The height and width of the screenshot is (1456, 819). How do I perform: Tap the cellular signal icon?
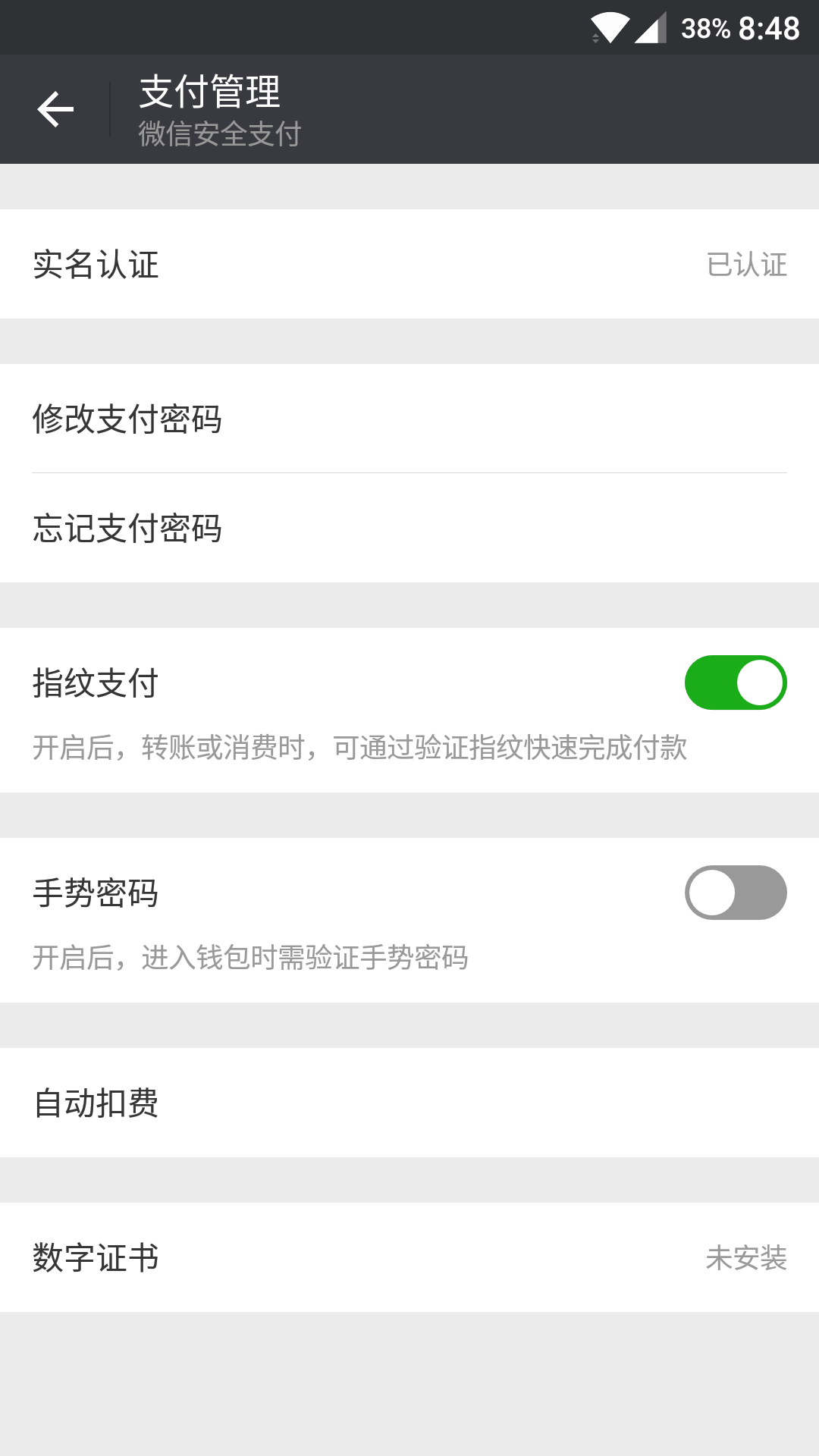tap(652, 25)
